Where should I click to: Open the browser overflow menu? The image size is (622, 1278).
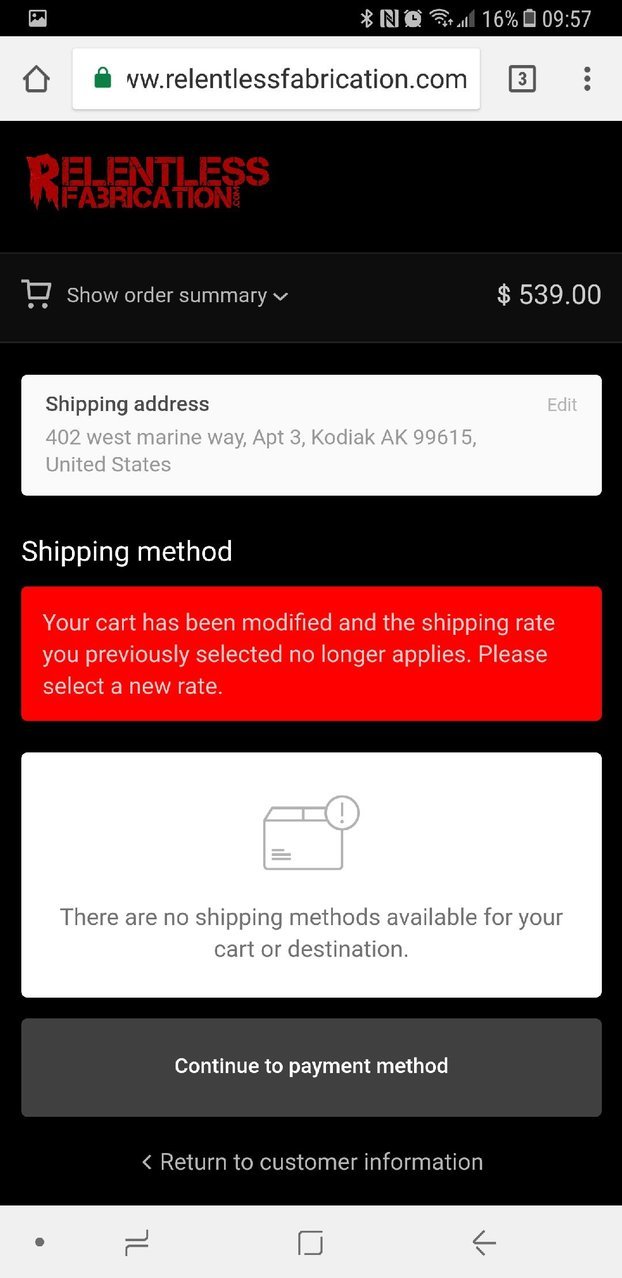[x=587, y=79]
